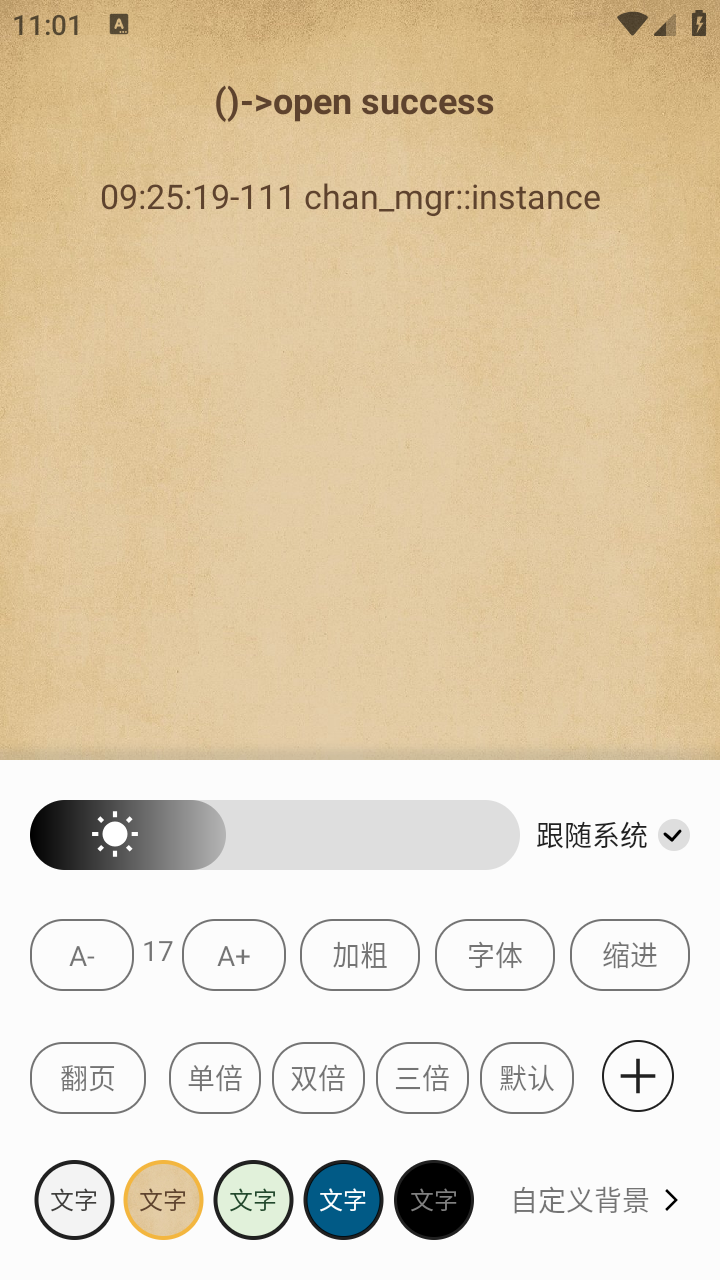
Task: Decrease text size using A- button
Action: point(81,955)
